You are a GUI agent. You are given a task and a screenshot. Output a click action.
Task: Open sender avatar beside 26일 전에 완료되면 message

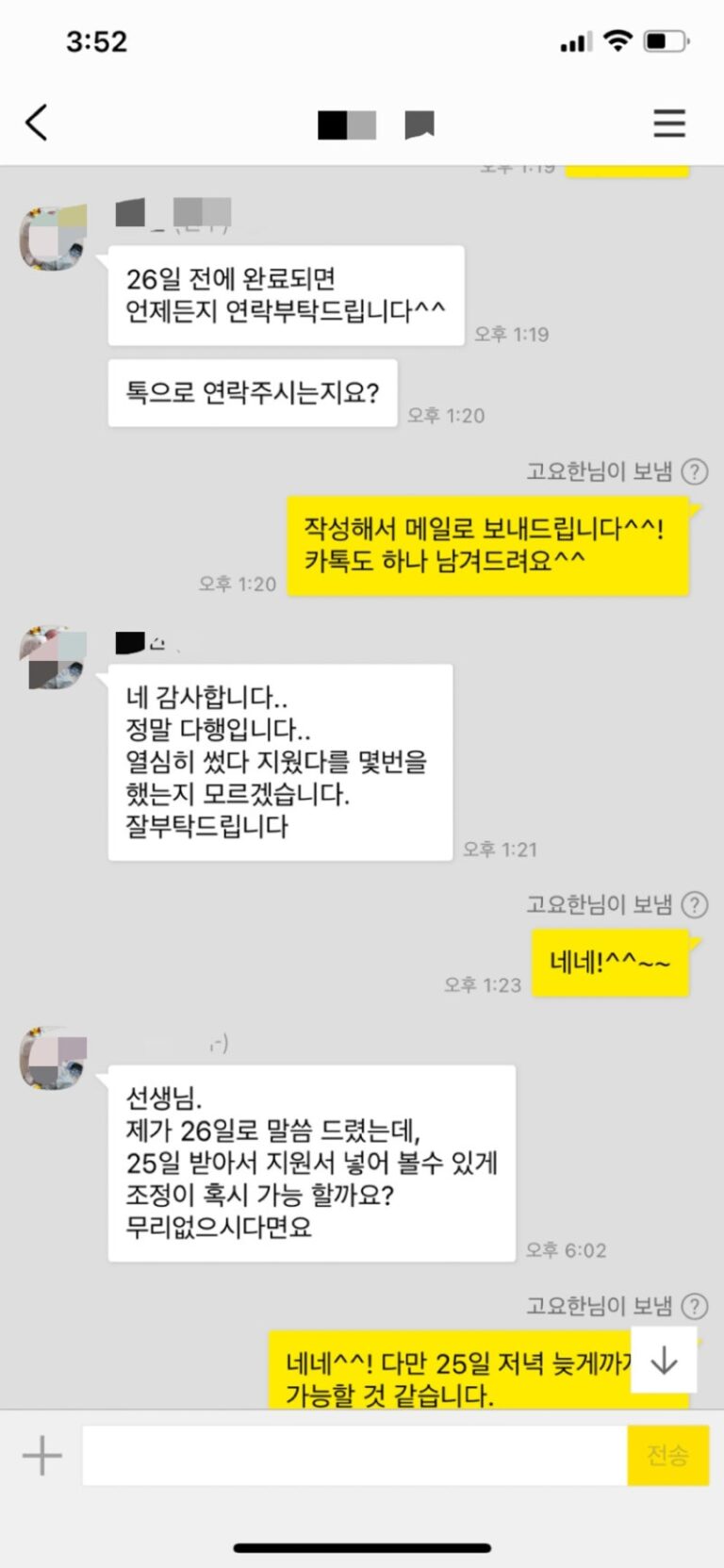[54, 237]
